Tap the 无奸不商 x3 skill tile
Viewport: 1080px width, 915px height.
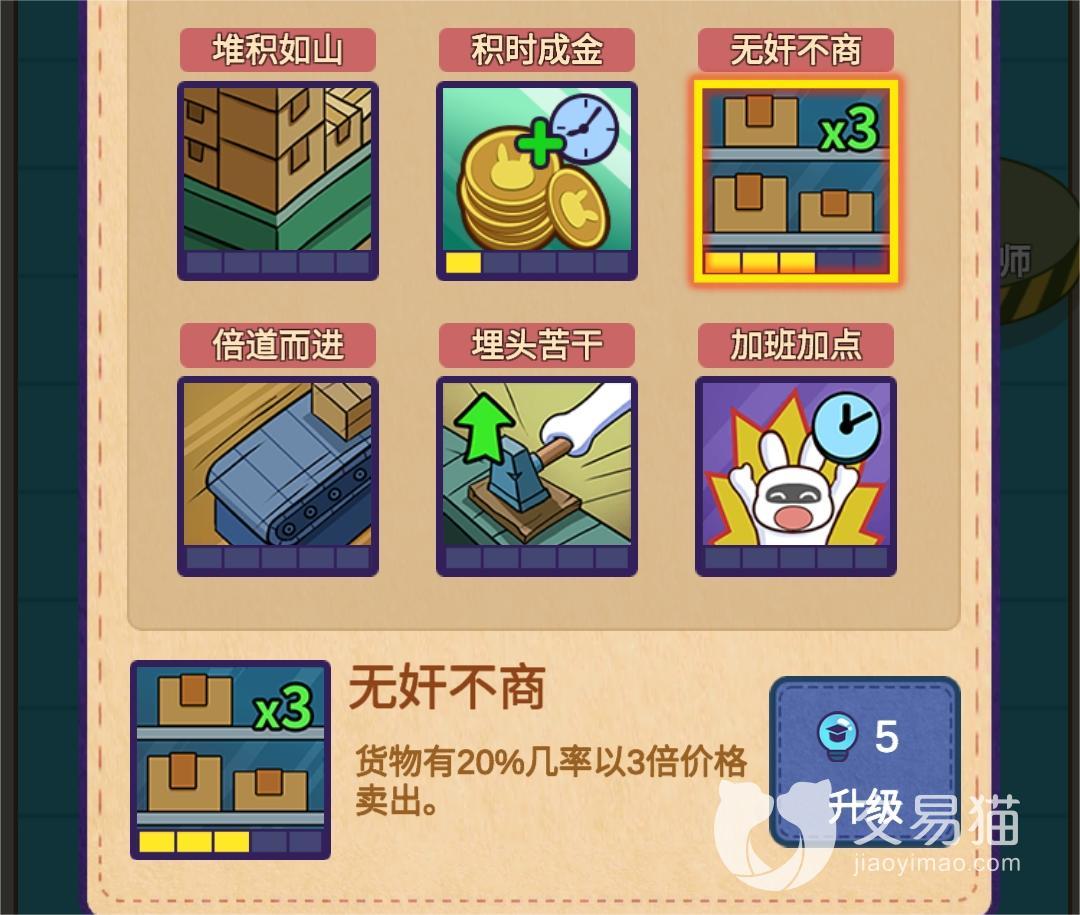[796, 180]
